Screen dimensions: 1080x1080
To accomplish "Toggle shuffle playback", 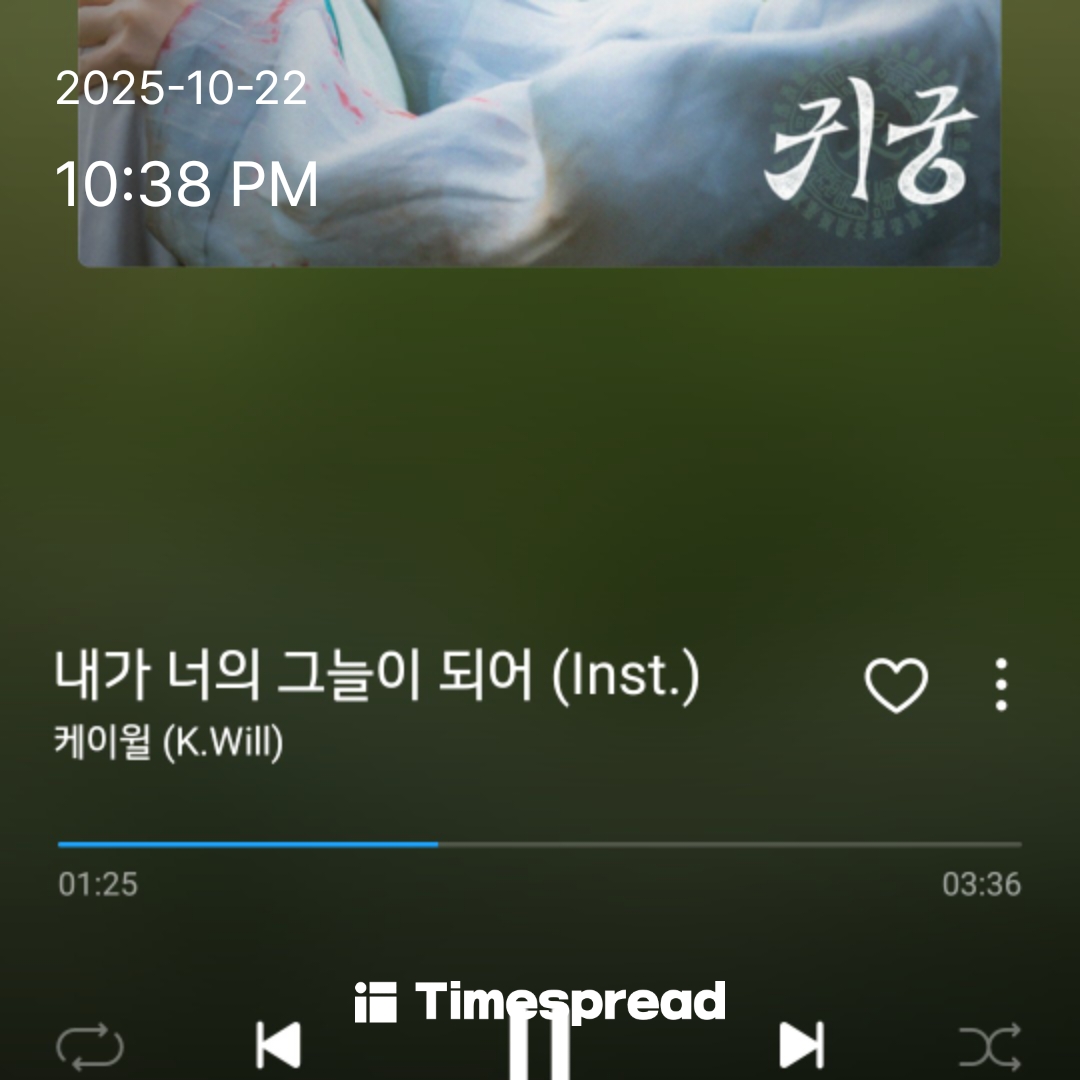I will [990, 1047].
